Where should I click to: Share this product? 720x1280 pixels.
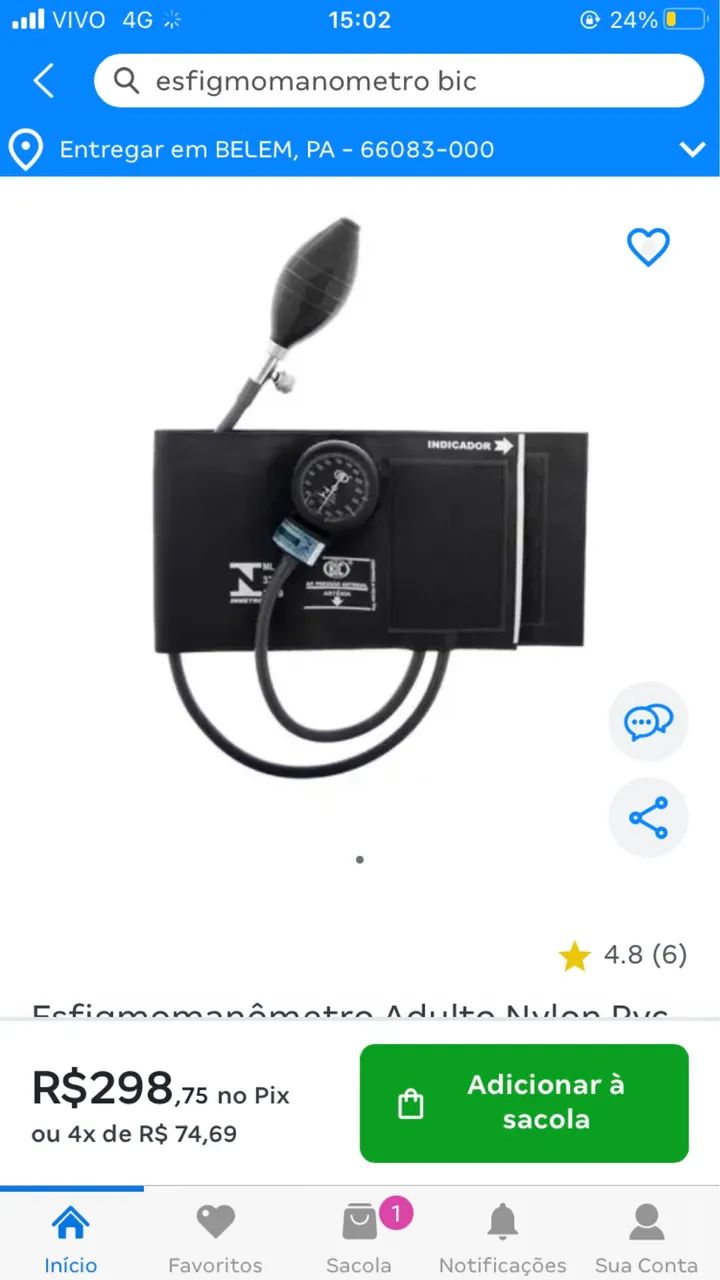pos(648,818)
